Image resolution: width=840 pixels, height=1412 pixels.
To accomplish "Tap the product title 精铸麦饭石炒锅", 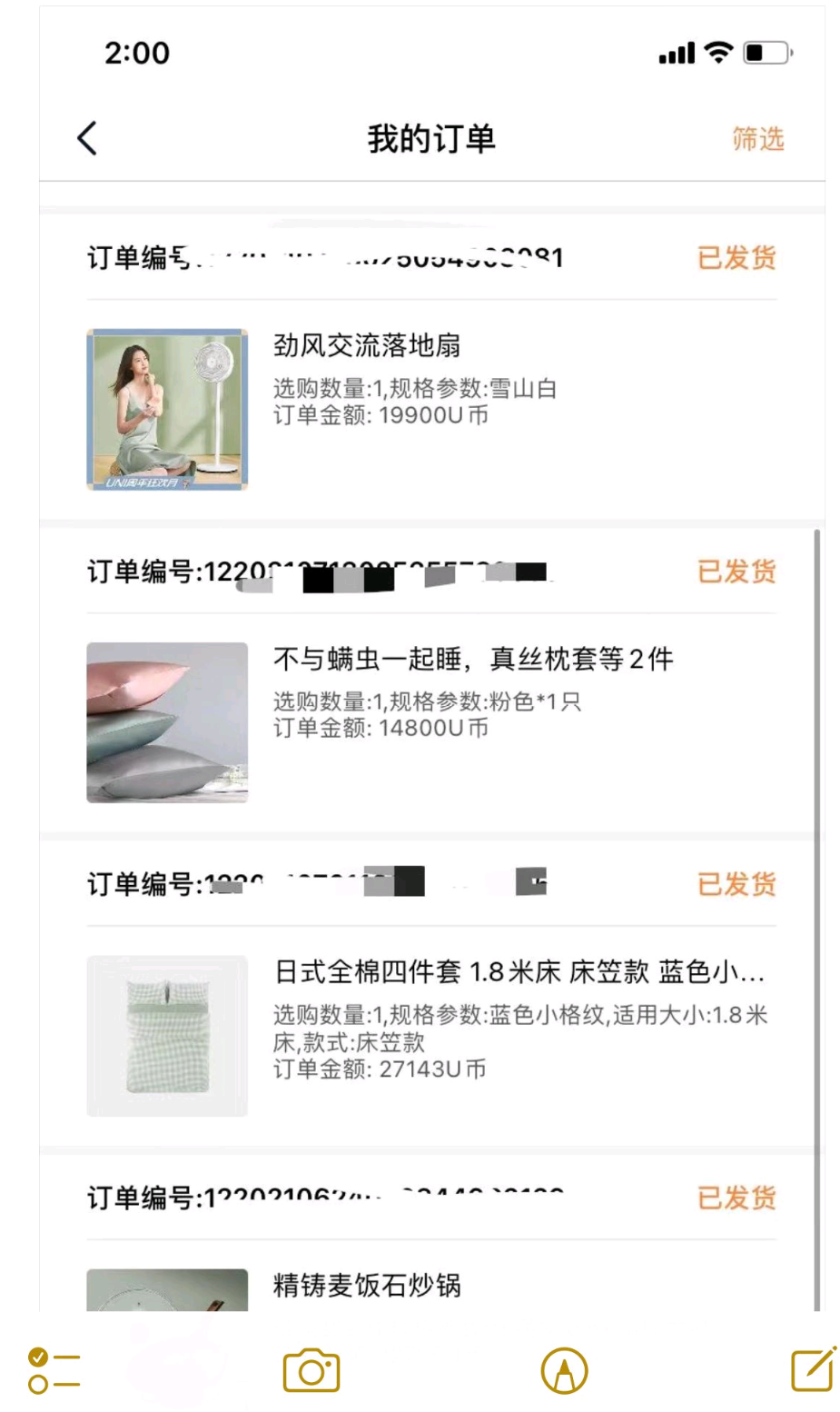I will (365, 1286).
